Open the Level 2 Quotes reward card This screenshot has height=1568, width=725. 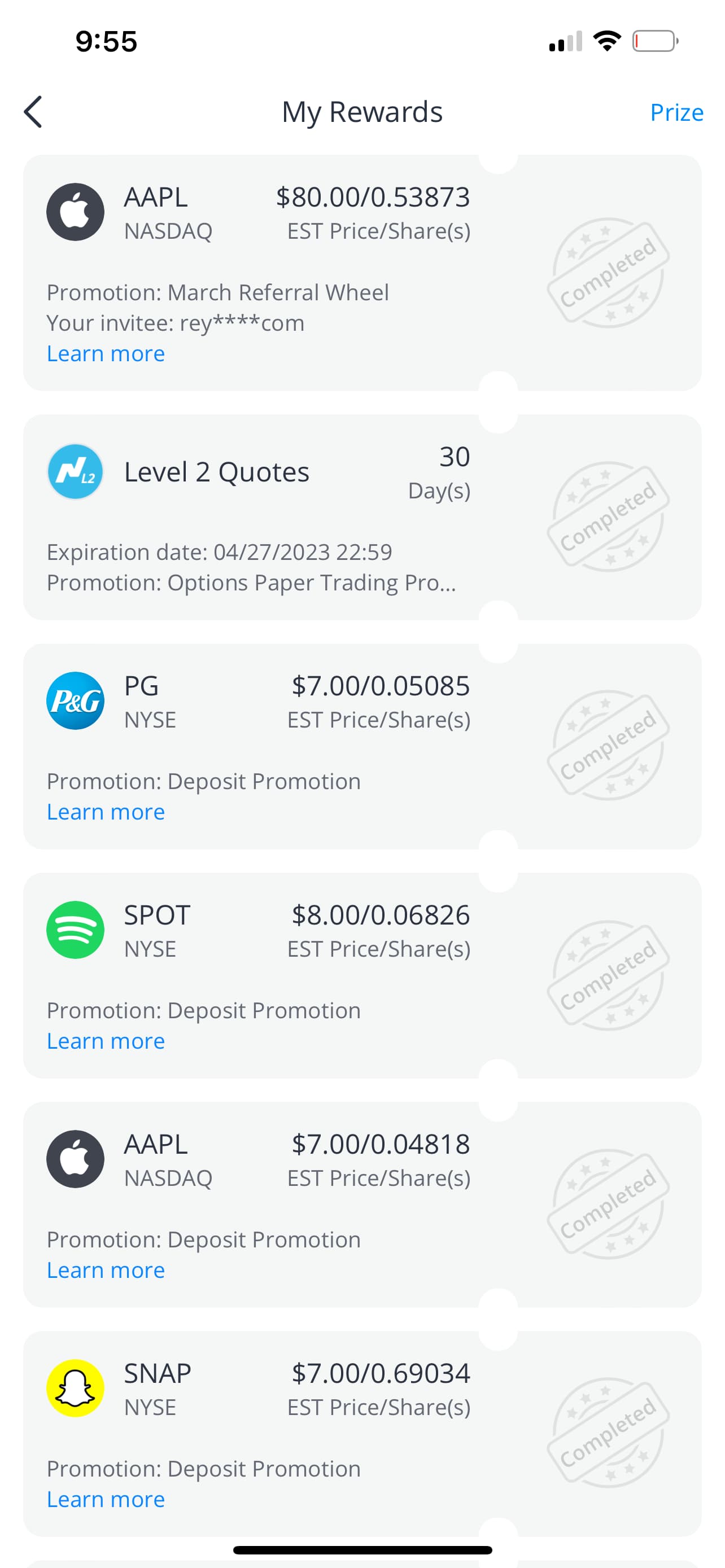362,518
